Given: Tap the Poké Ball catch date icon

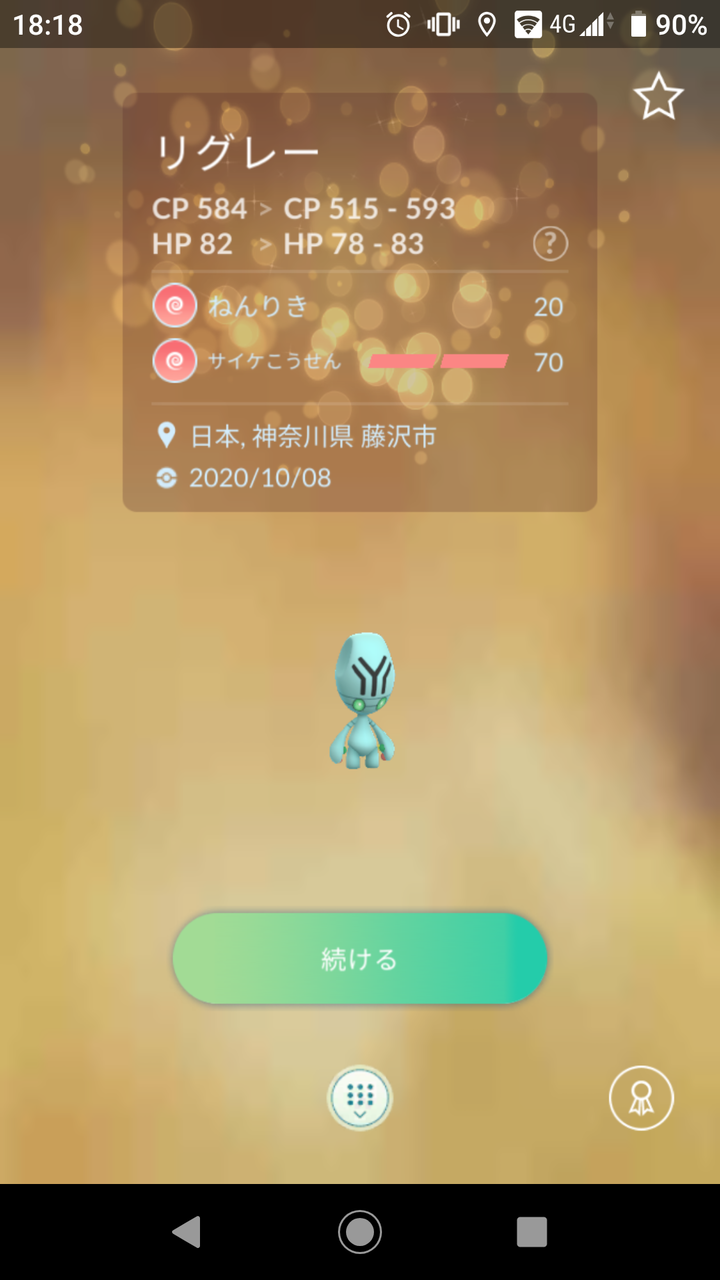Looking at the screenshot, I should 166,478.
